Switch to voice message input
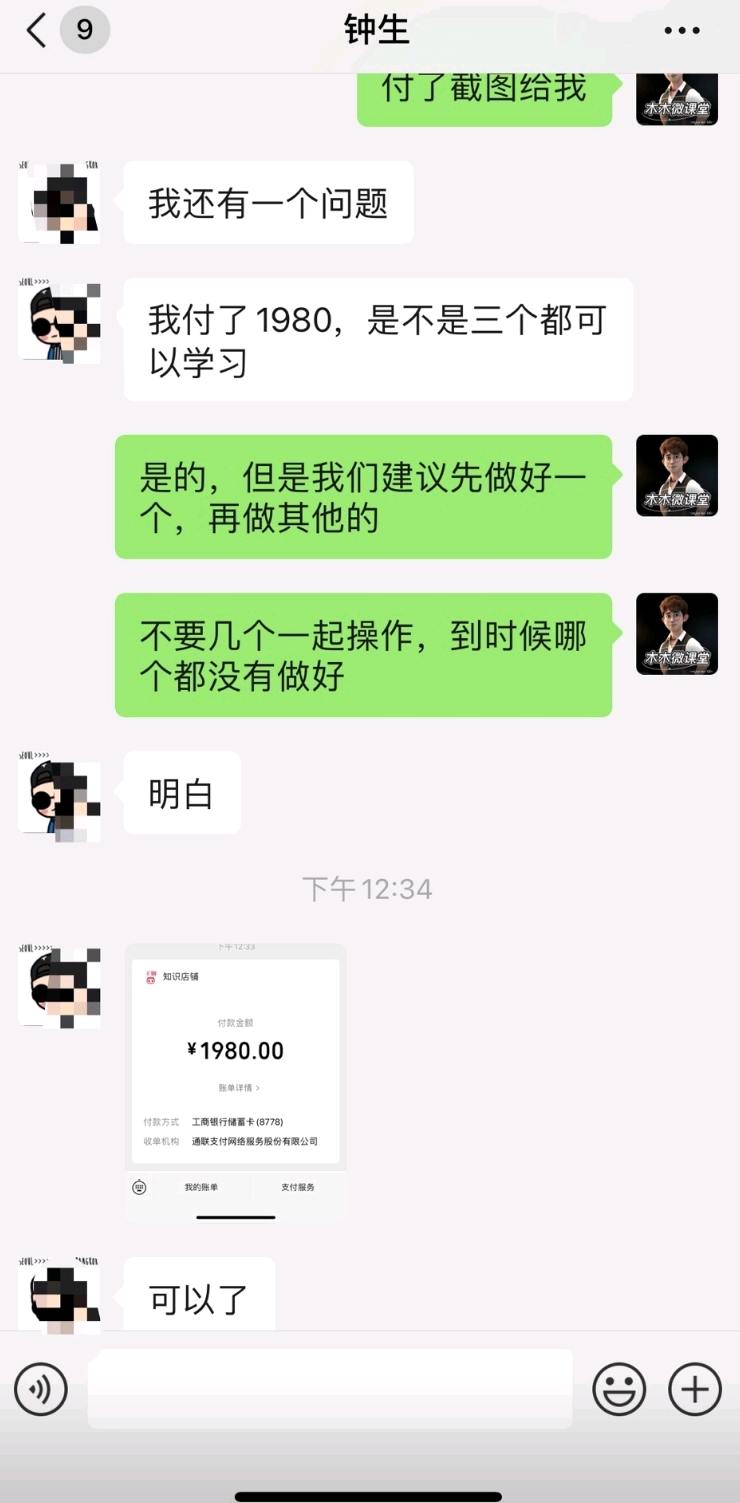 tap(41, 1389)
